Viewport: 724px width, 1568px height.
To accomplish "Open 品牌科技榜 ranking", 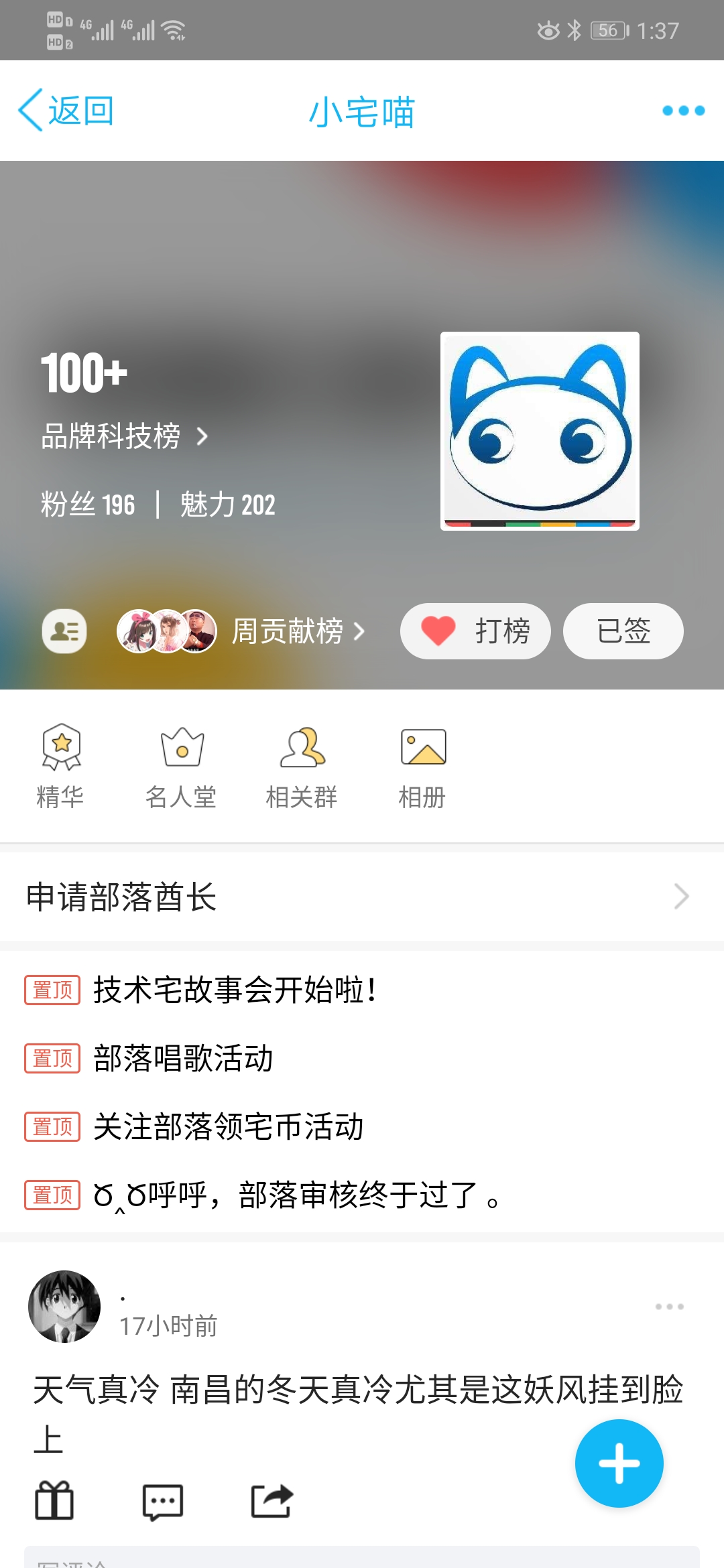I will 125,436.
